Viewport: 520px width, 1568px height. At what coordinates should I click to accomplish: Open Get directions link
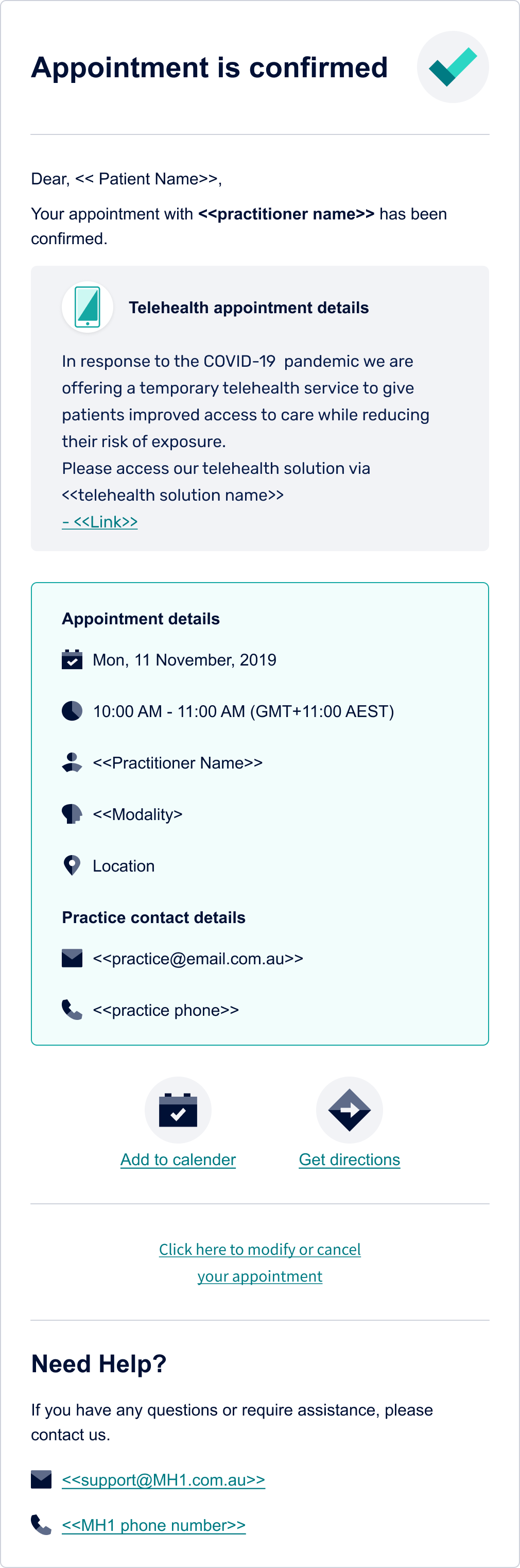pos(349,1160)
